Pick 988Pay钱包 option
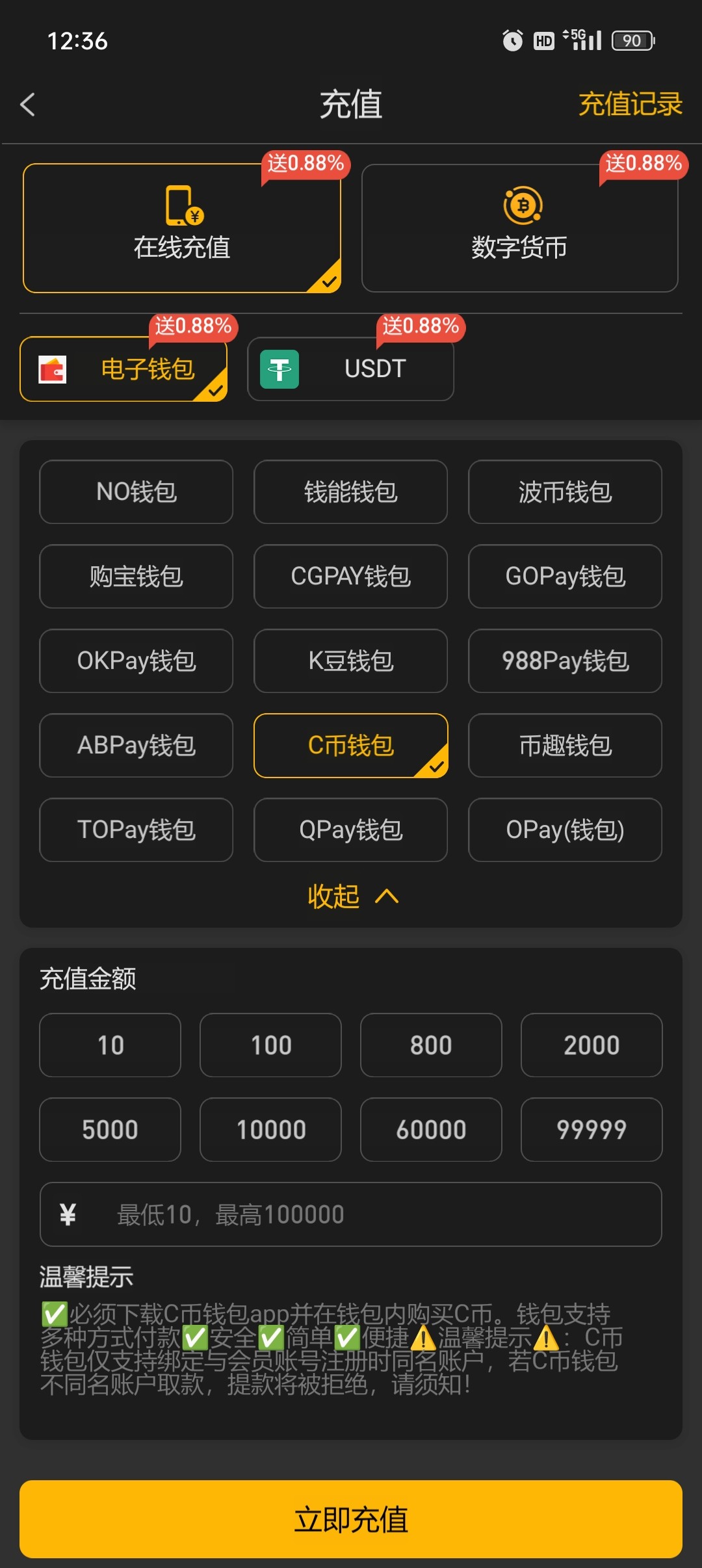Viewport: 702px width, 1568px height. point(565,660)
